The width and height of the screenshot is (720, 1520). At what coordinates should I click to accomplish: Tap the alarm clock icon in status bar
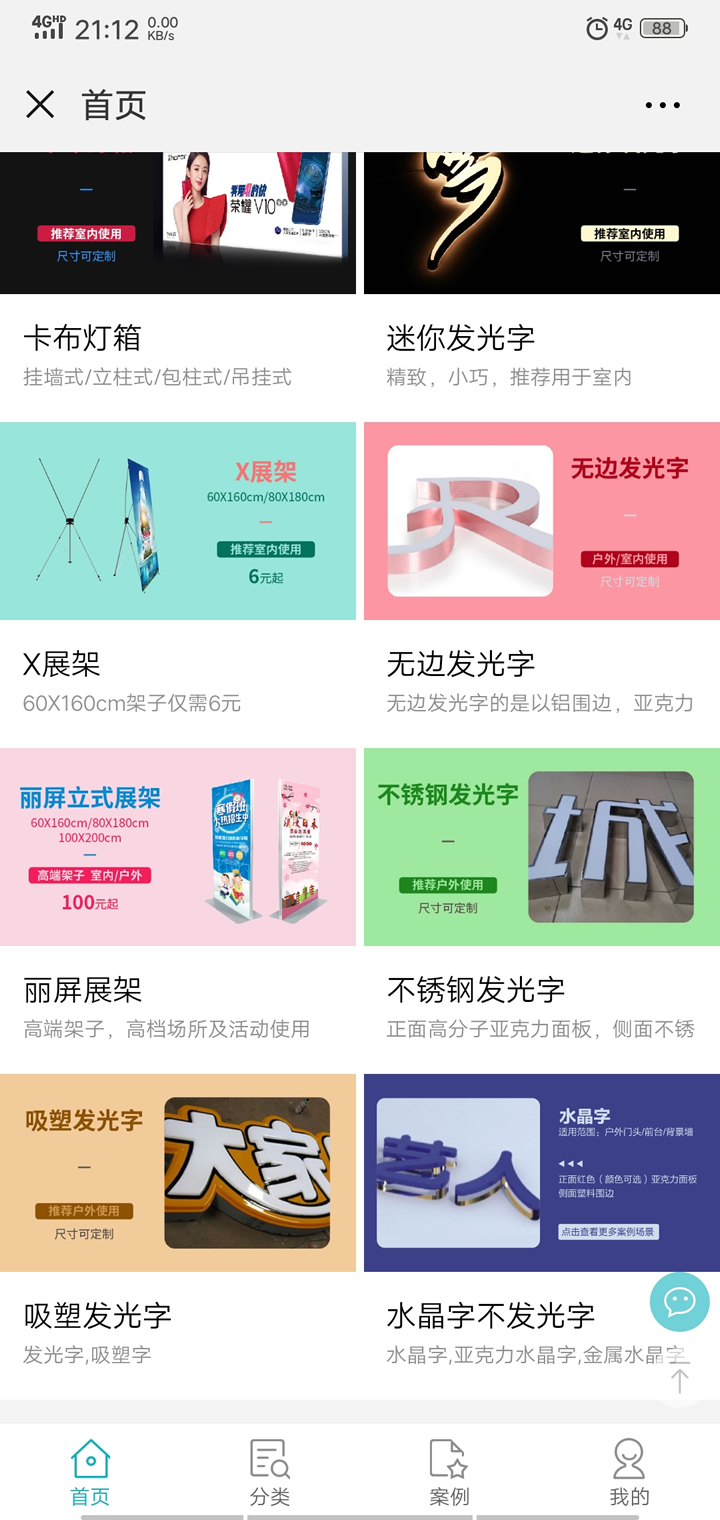pos(597,29)
